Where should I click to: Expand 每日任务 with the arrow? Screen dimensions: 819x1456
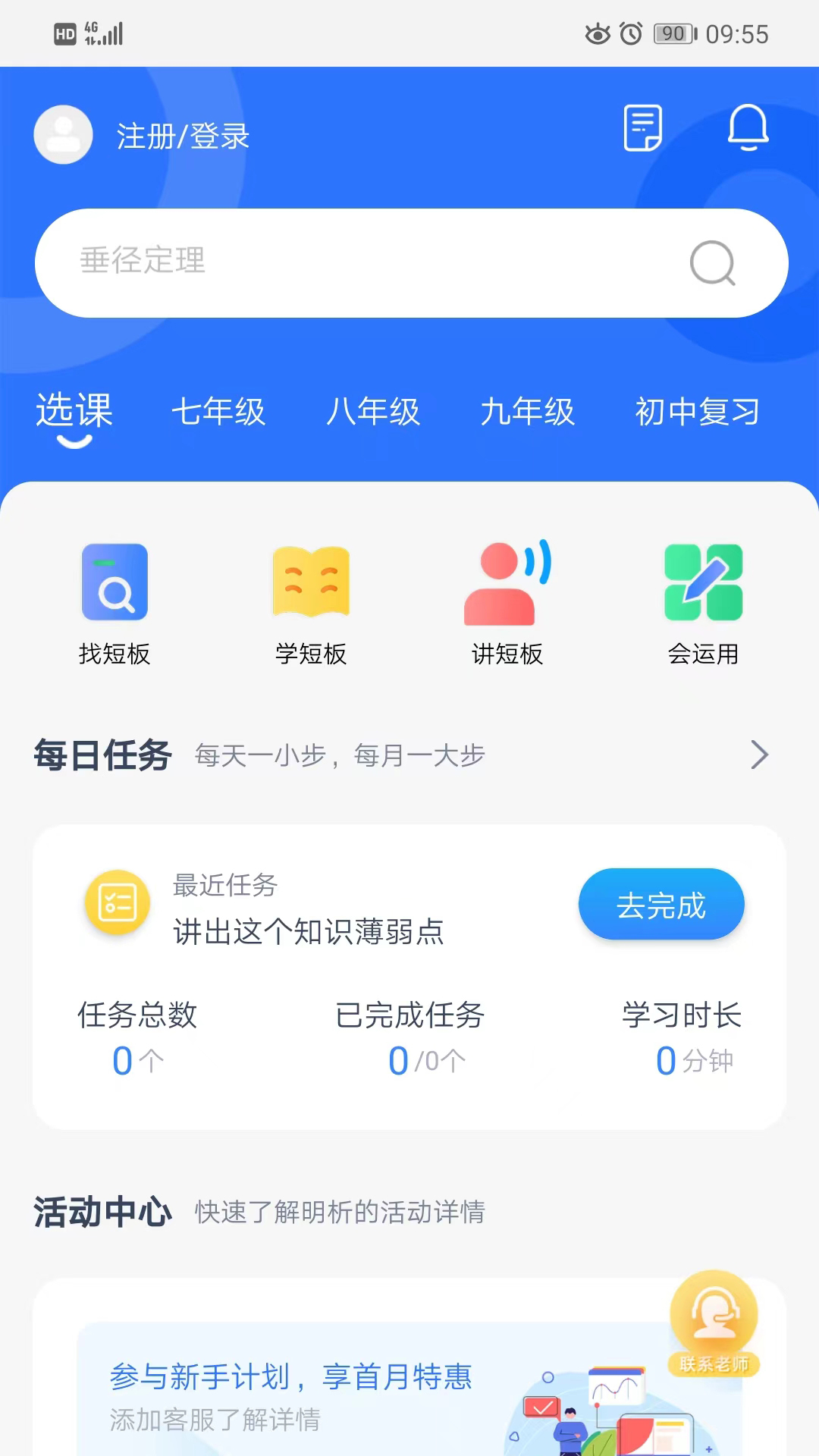click(x=759, y=755)
